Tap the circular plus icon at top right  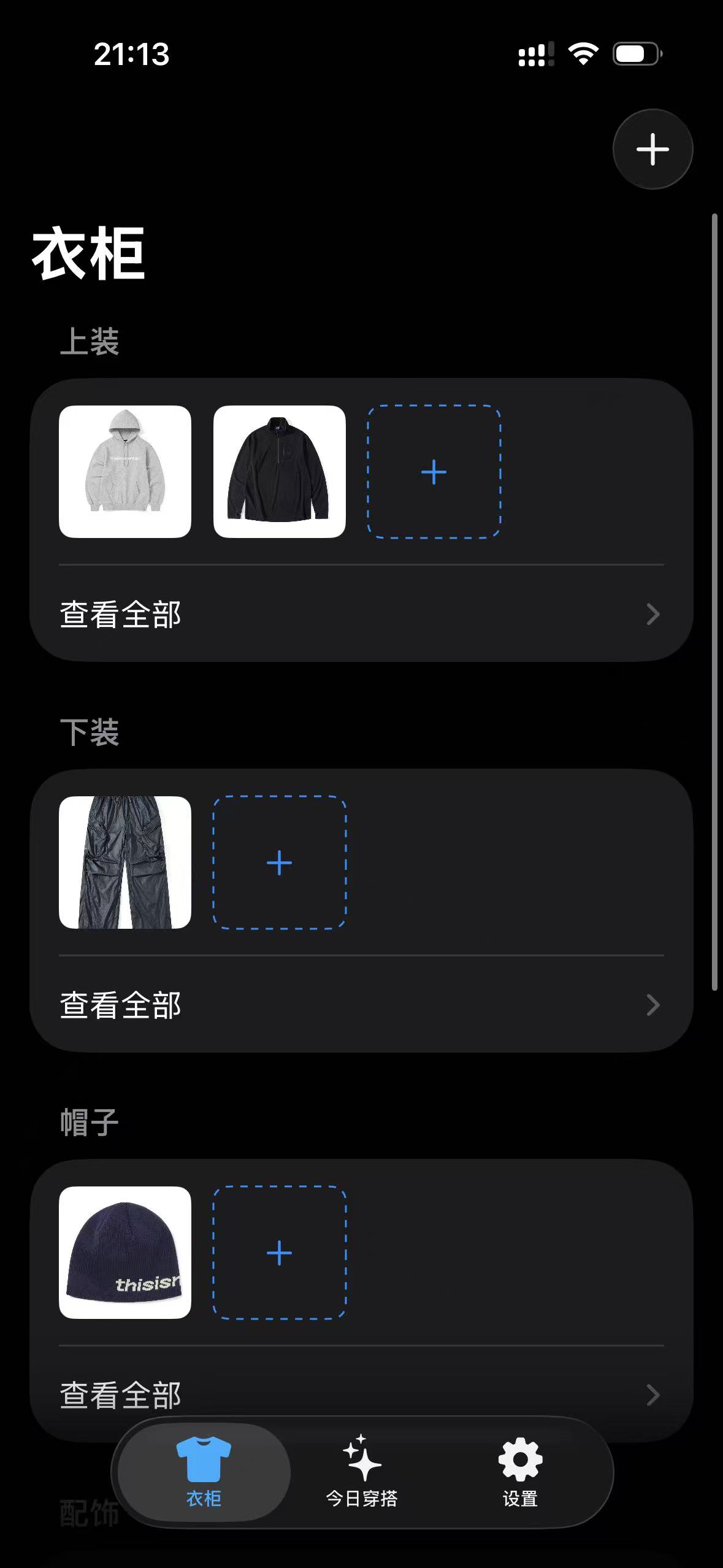(652, 149)
